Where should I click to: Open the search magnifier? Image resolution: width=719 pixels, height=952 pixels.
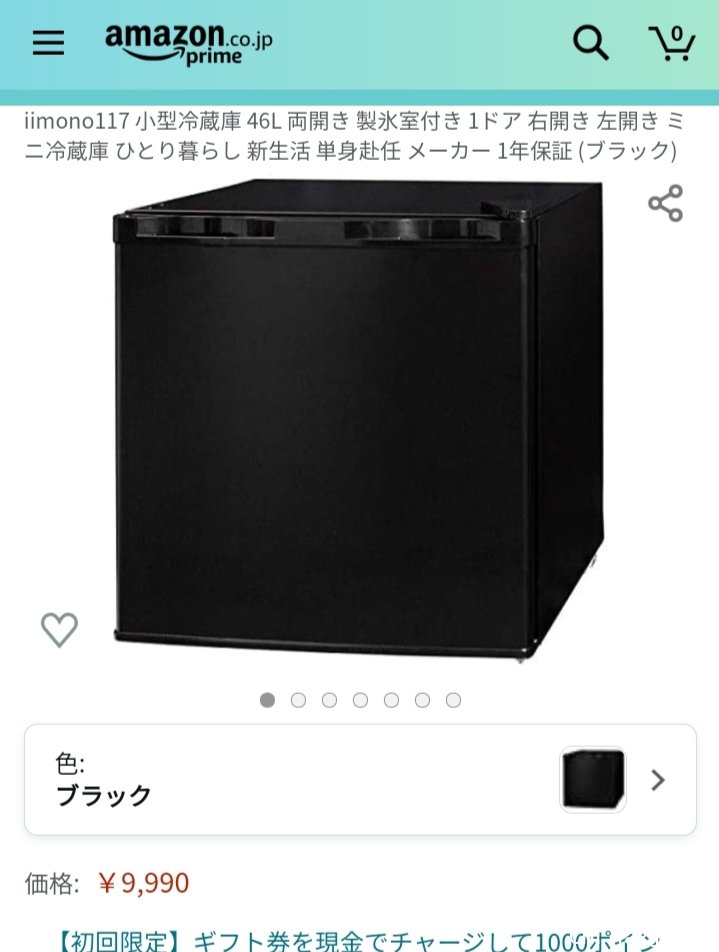[x=590, y=42]
